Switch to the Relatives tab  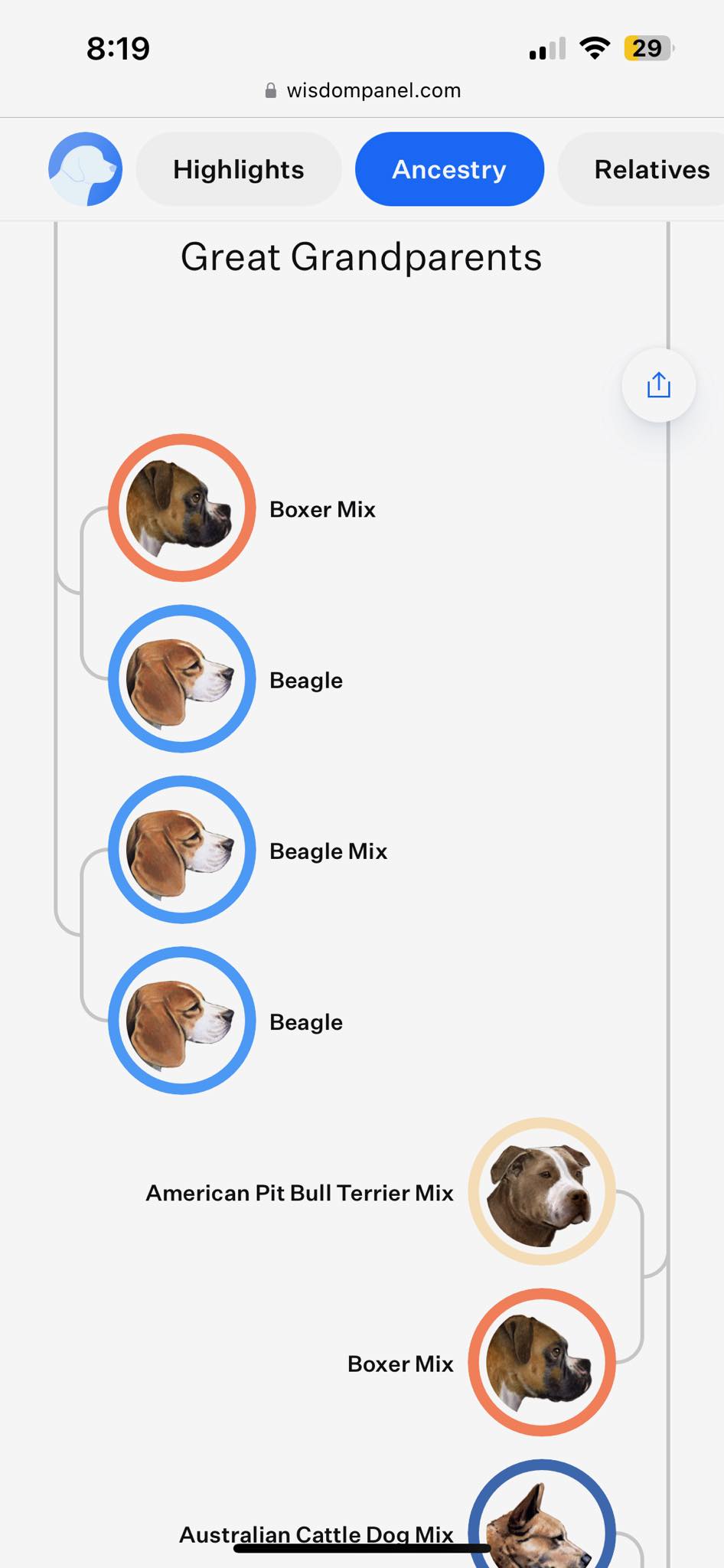coord(643,169)
